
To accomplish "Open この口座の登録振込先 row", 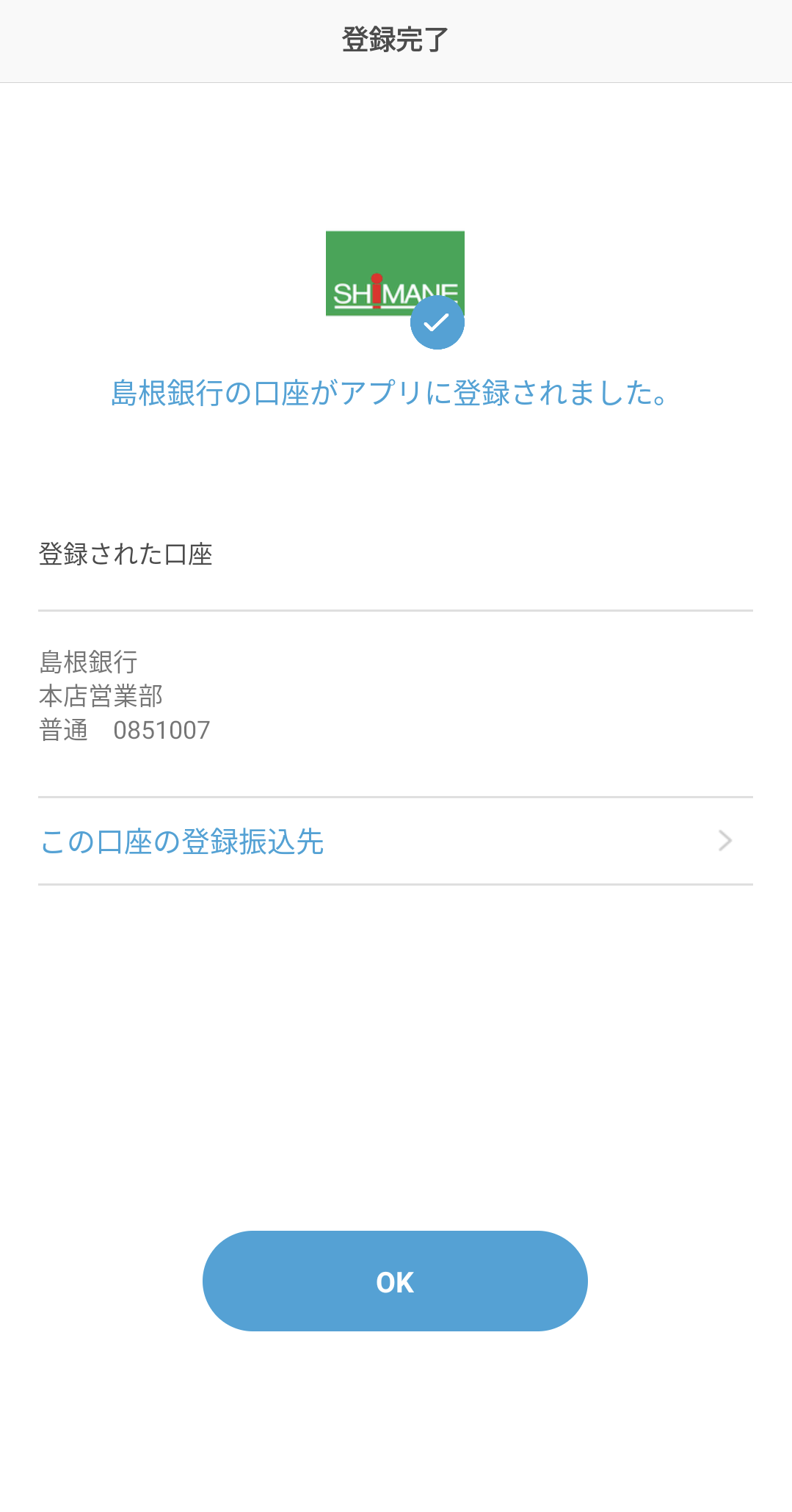I will (396, 841).
